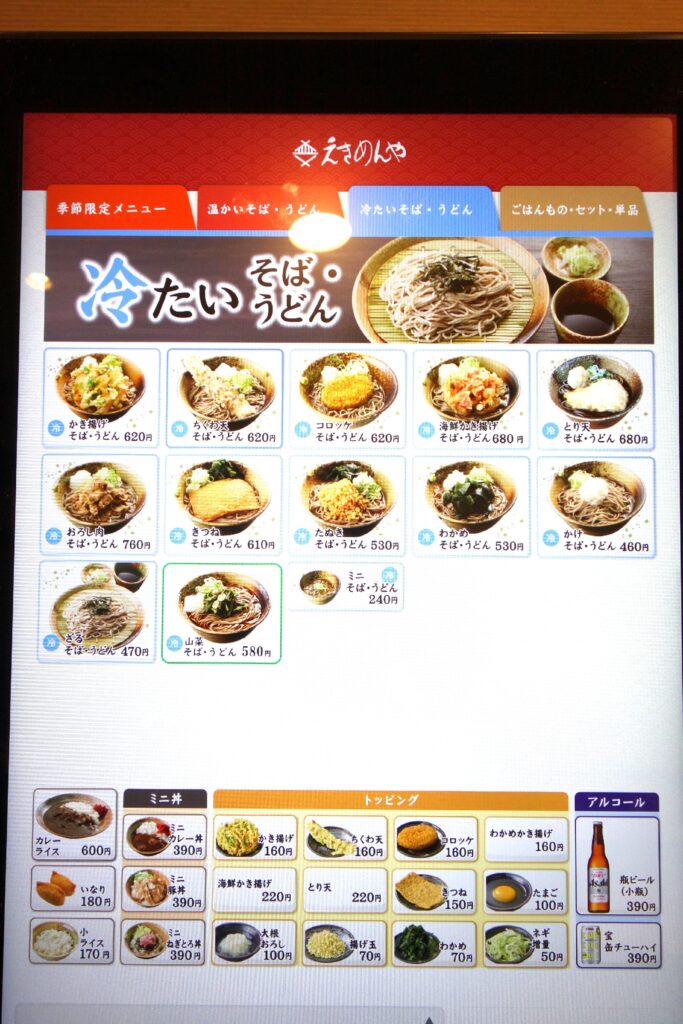Select かけ そば・うどん for 460円
The width and height of the screenshot is (683, 1024).
[x=595, y=504]
